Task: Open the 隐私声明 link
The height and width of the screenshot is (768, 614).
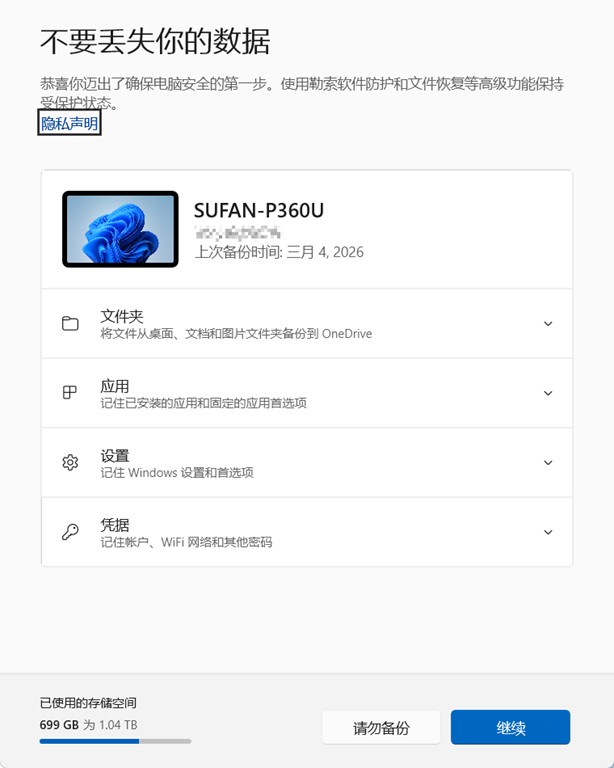Action: coord(69,123)
